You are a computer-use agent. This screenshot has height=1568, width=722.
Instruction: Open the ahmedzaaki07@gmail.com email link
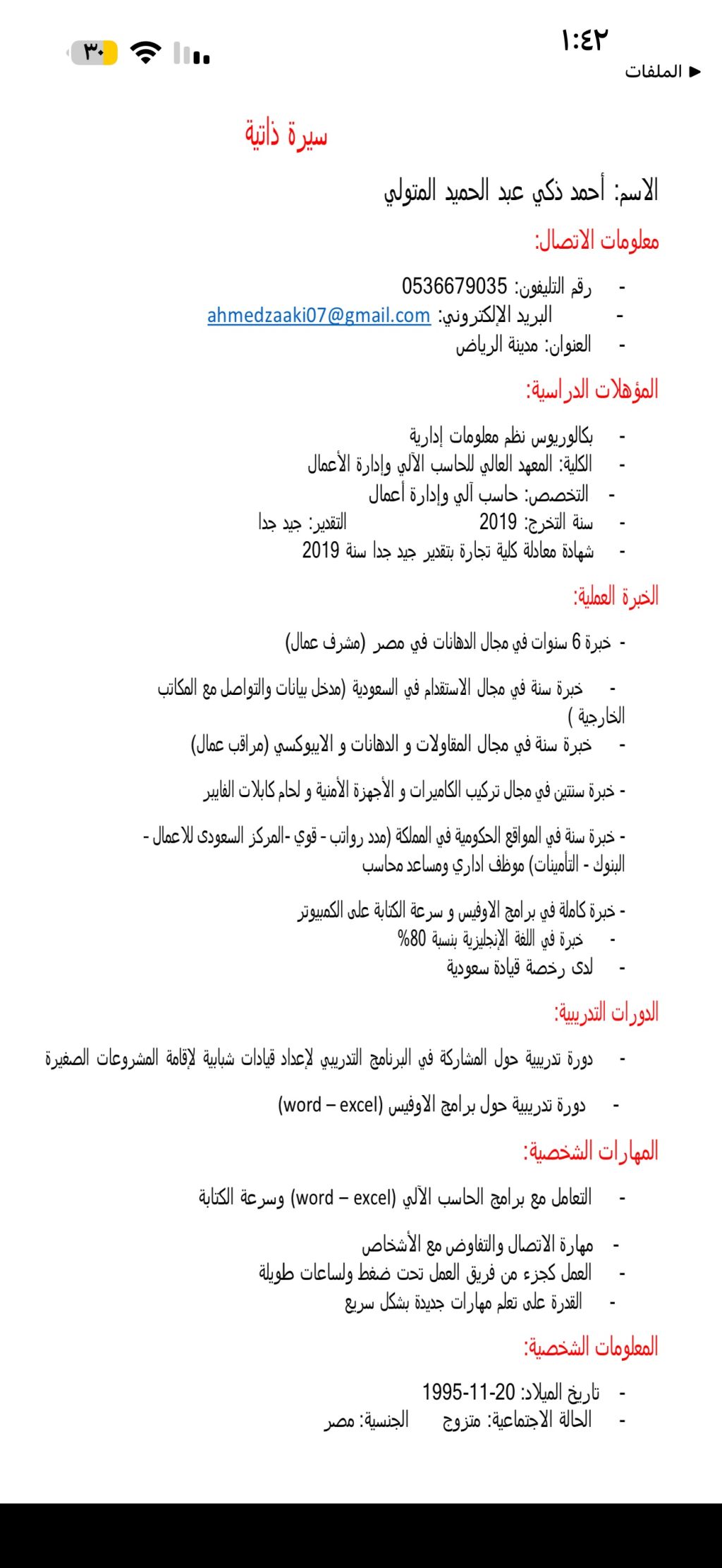[319, 316]
